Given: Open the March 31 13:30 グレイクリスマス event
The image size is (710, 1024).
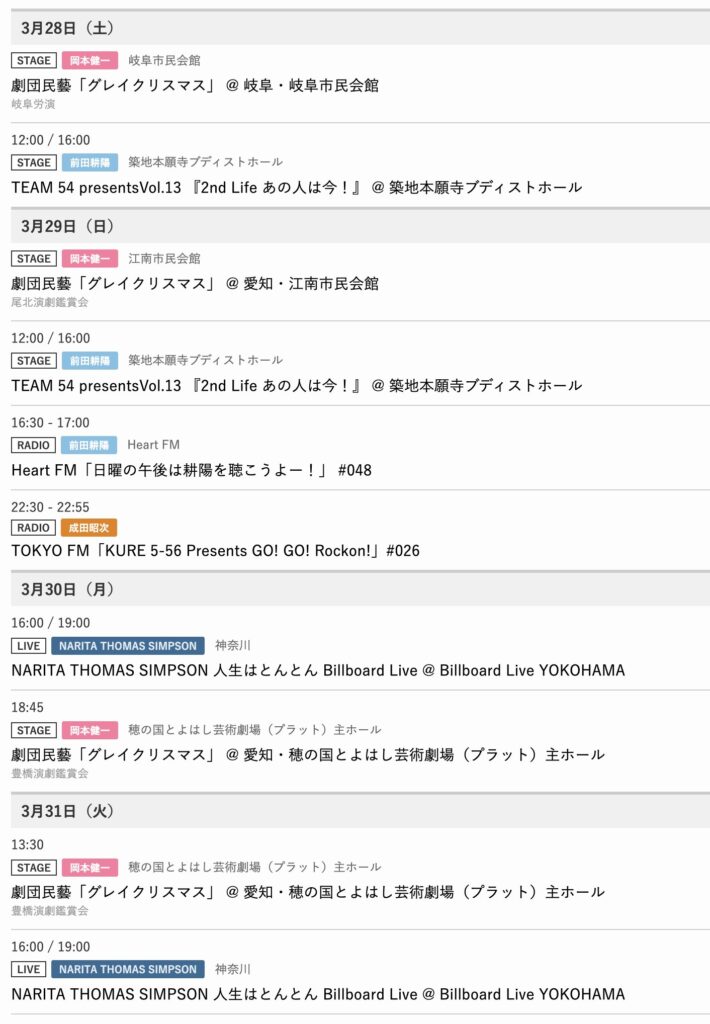Looking at the screenshot, I should (x=307, y=891).
